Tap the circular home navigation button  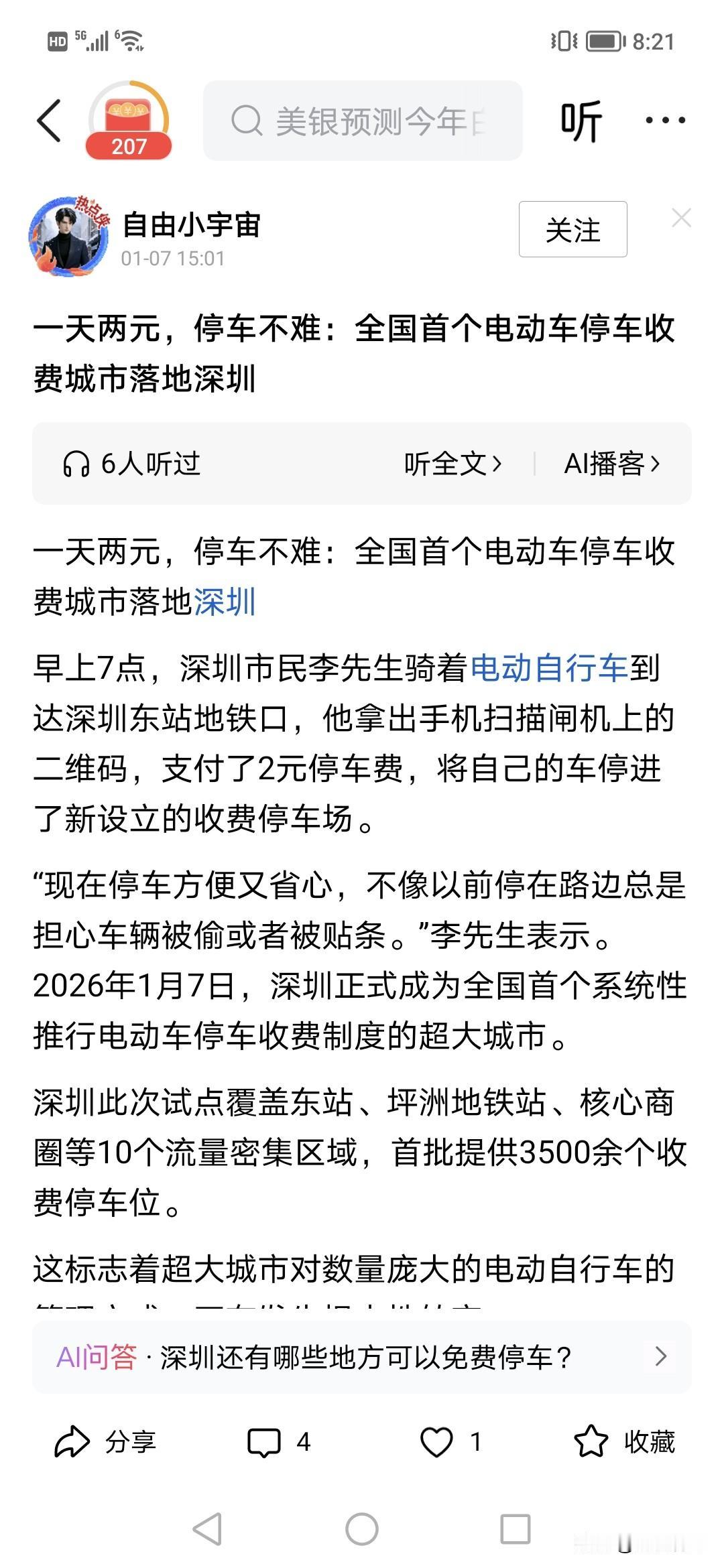pyautogui.click(x=361, y=1530)
